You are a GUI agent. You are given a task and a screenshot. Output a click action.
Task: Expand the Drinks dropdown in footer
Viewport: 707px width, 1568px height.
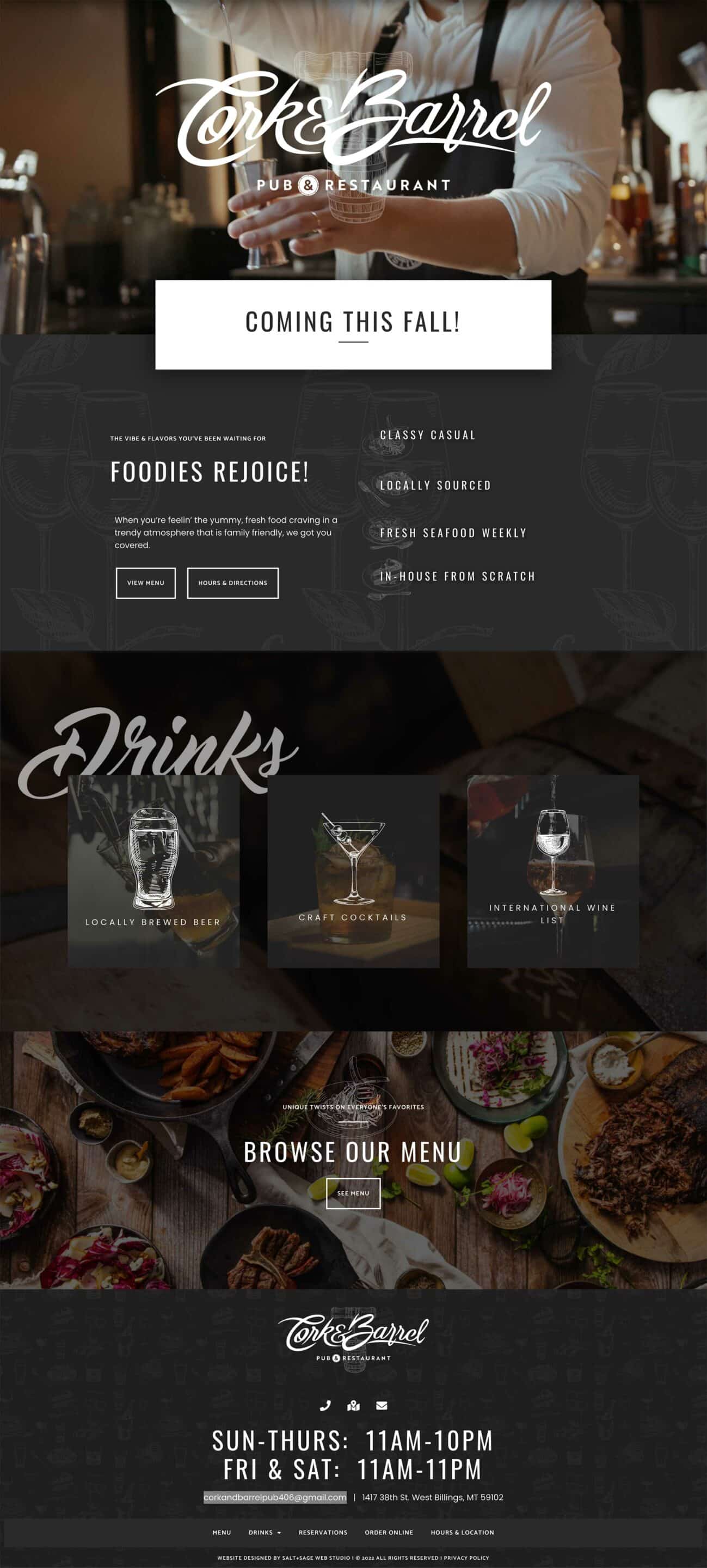click(x=265, y=1532)
